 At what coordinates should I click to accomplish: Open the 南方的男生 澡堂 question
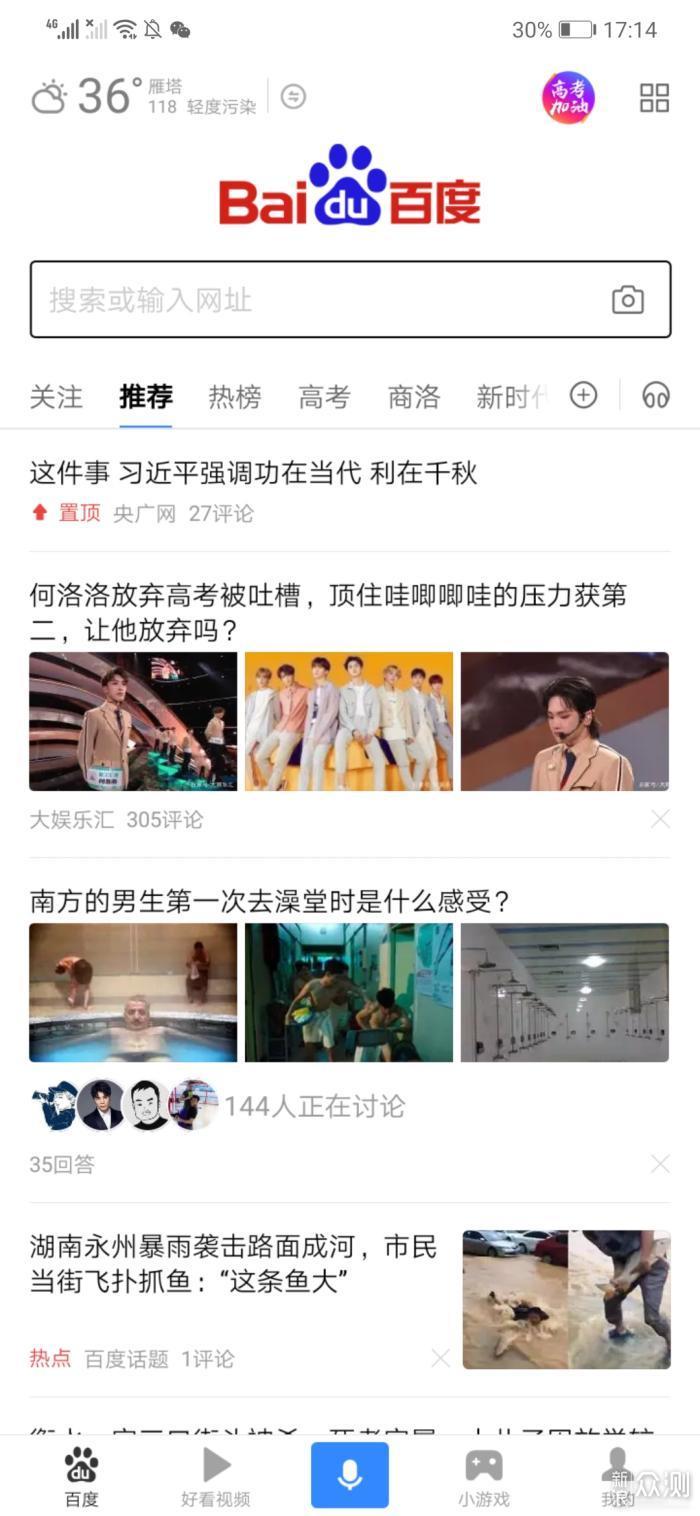[270, 901]
